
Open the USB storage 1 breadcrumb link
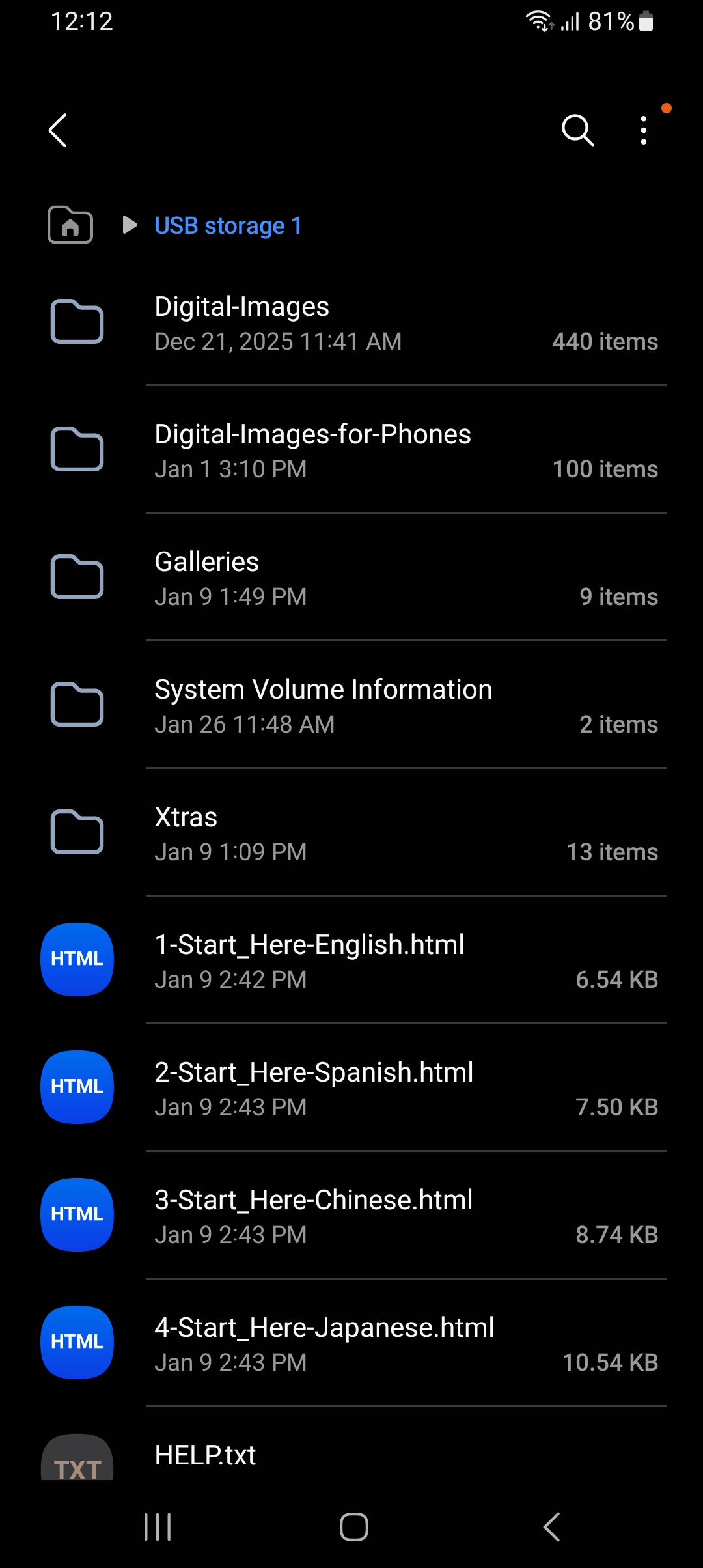pyautogui.click(x=228, y=226)
